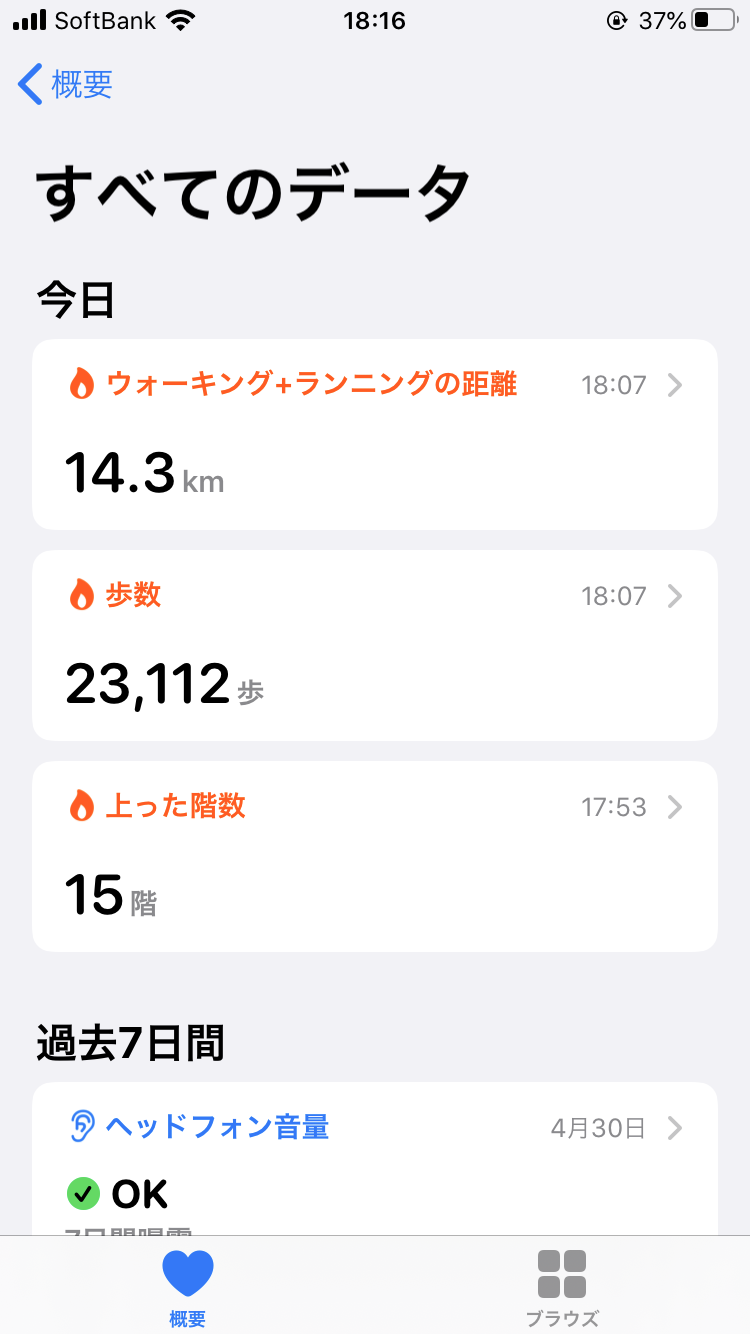The width and height of the screenshot is (750, 1334).
Task: View 上った階数 flights climbed details
Action: 374,856
